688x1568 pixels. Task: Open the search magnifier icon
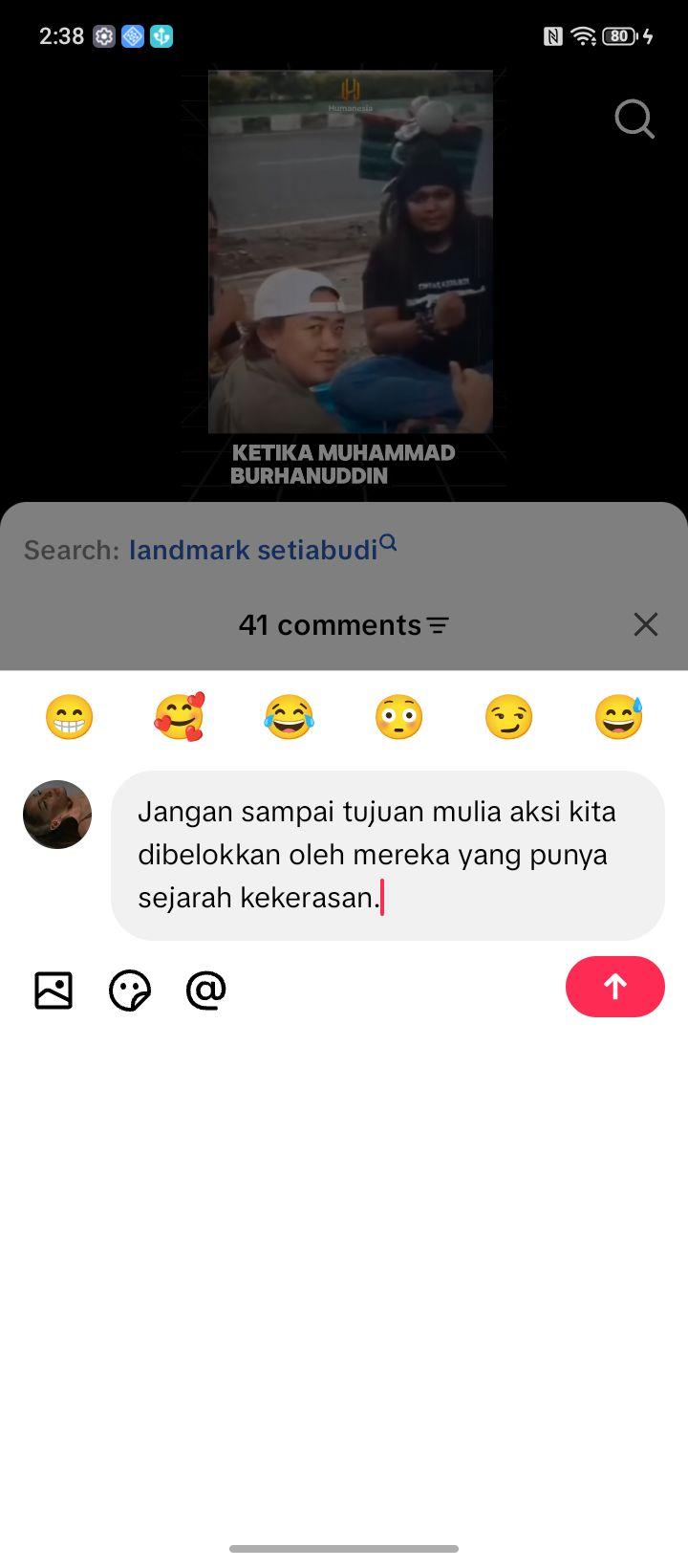point(634,120)
